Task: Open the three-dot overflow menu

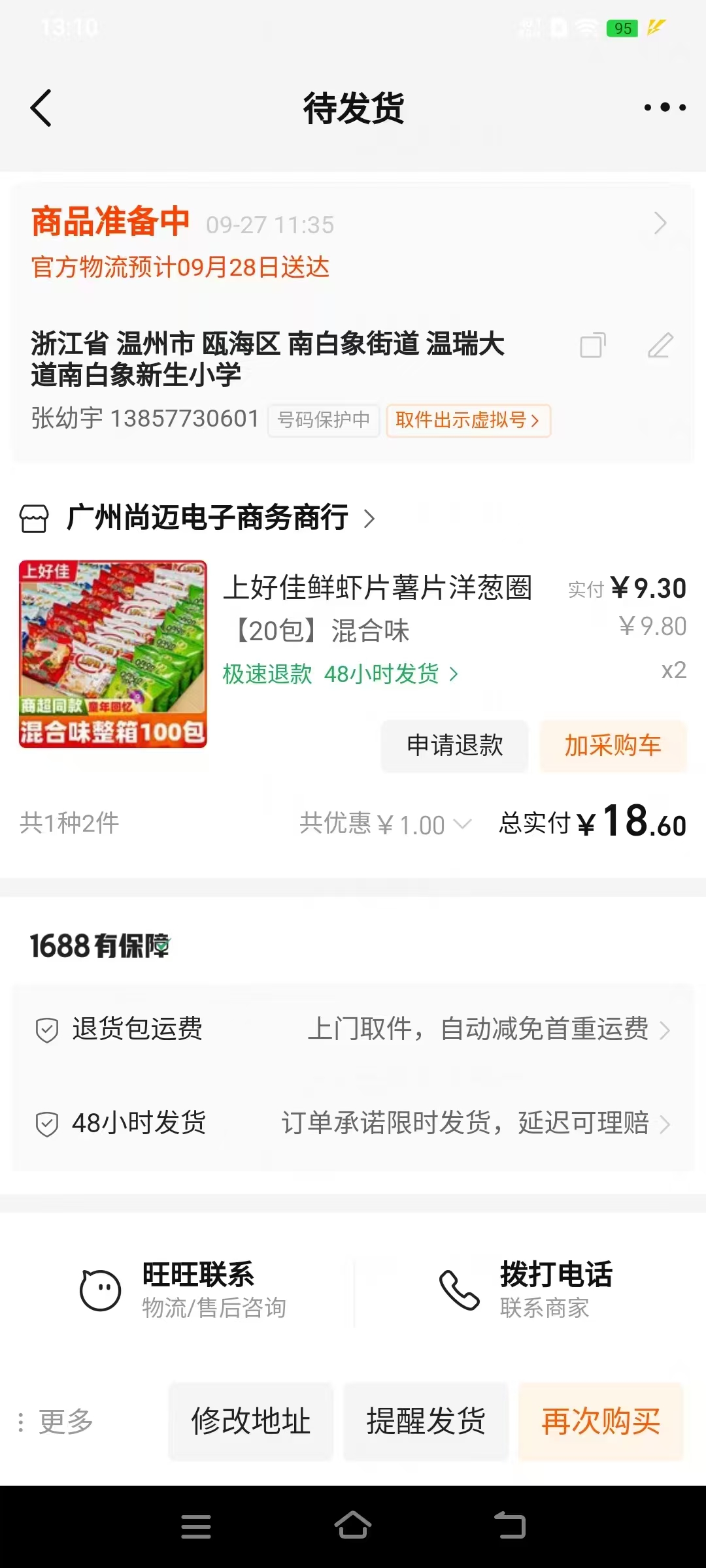Action: [x=665, y=108]
